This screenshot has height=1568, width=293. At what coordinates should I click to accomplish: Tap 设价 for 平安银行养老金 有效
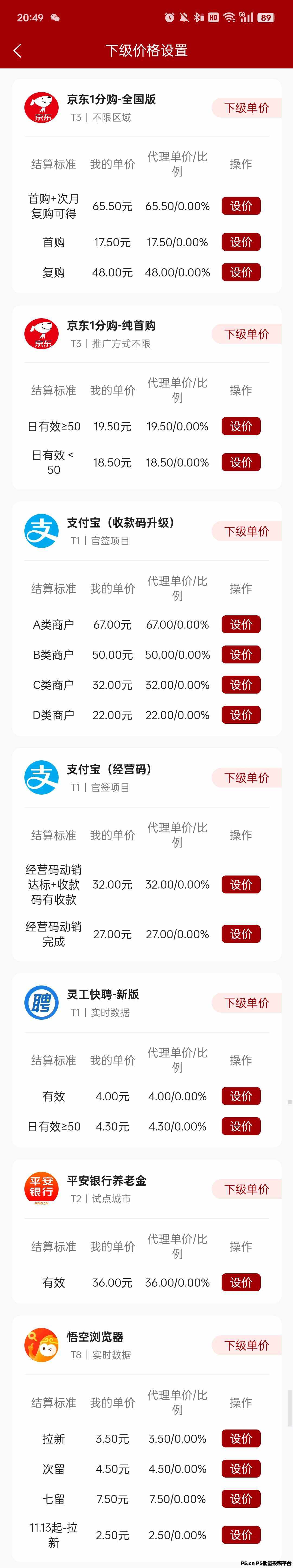[x=241, y=1283]
